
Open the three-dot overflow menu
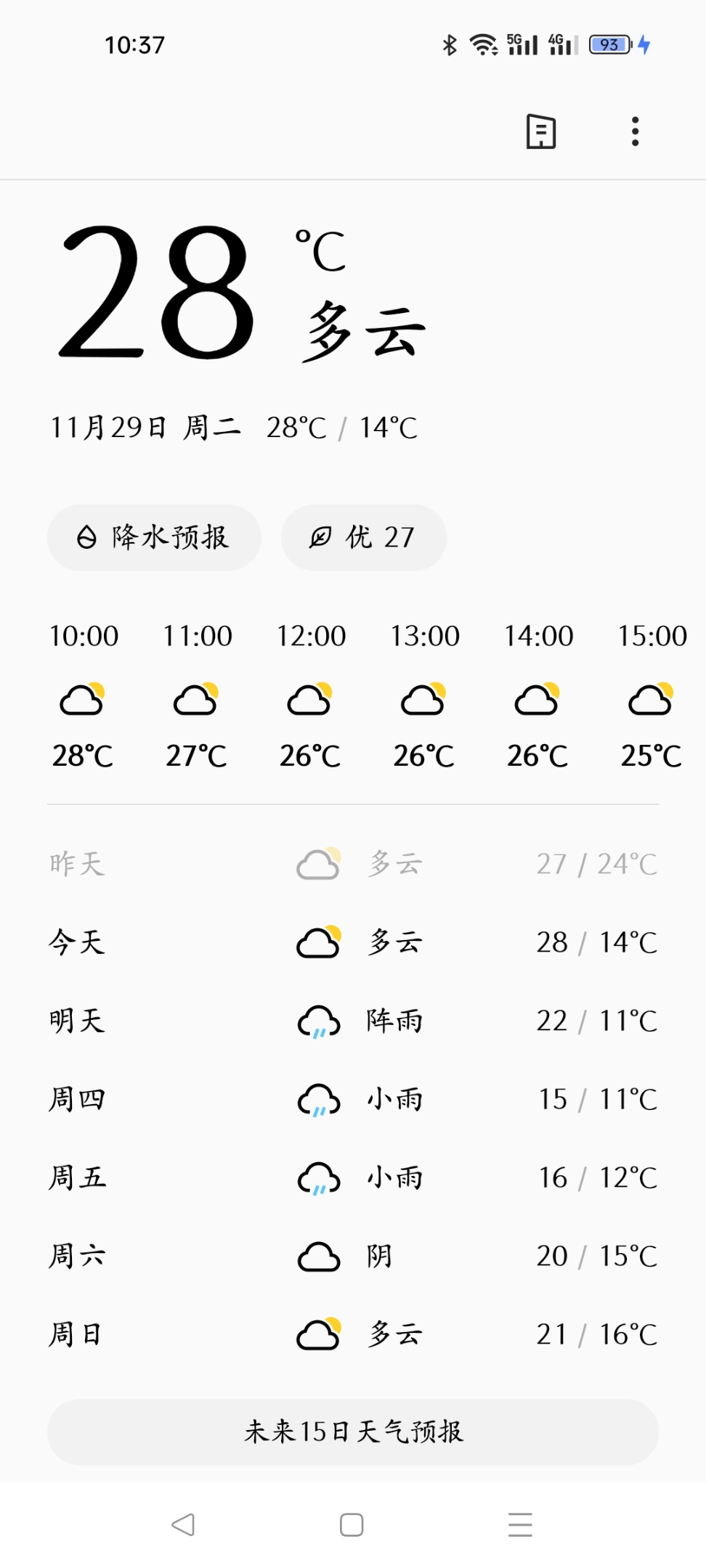coord(635,132)
